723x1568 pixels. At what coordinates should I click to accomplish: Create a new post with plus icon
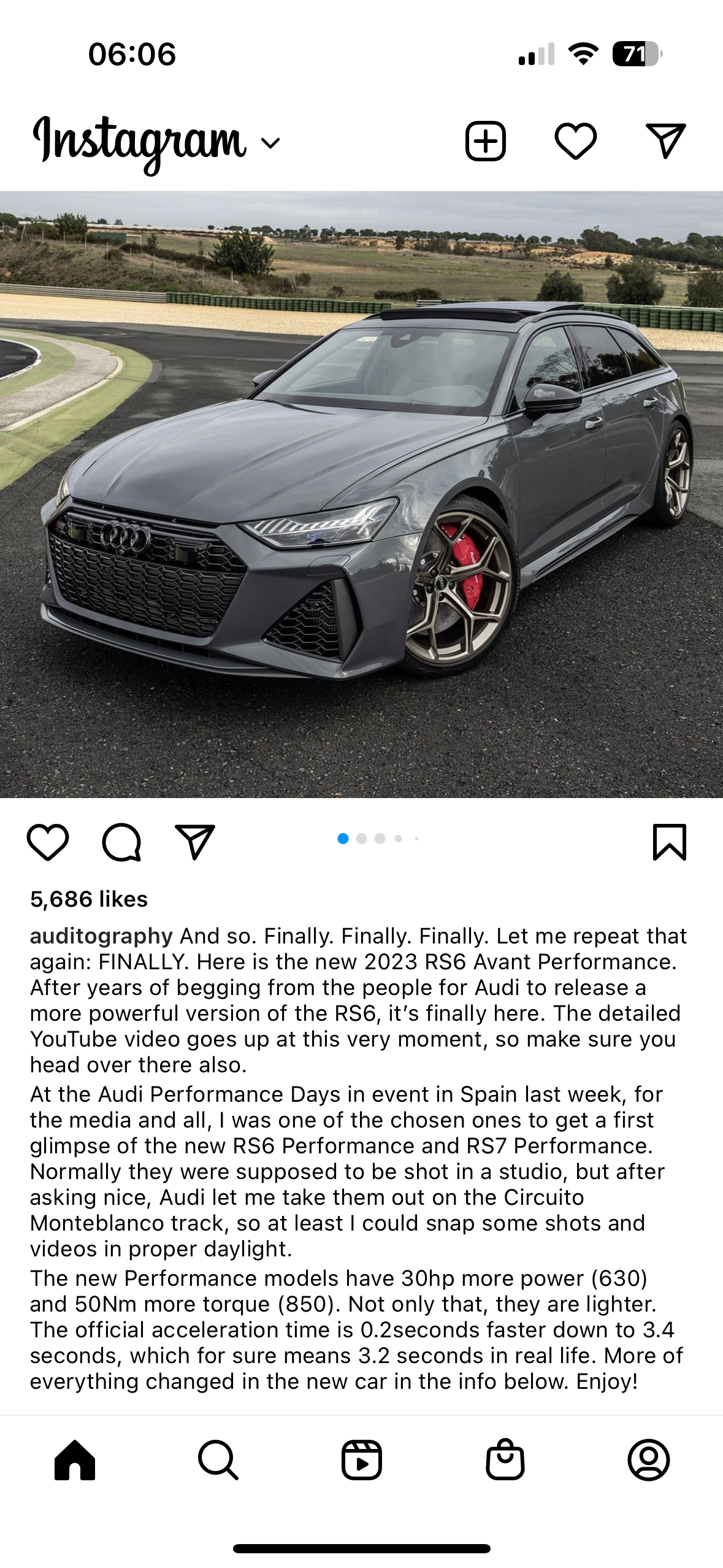click(x=485, y=141)
